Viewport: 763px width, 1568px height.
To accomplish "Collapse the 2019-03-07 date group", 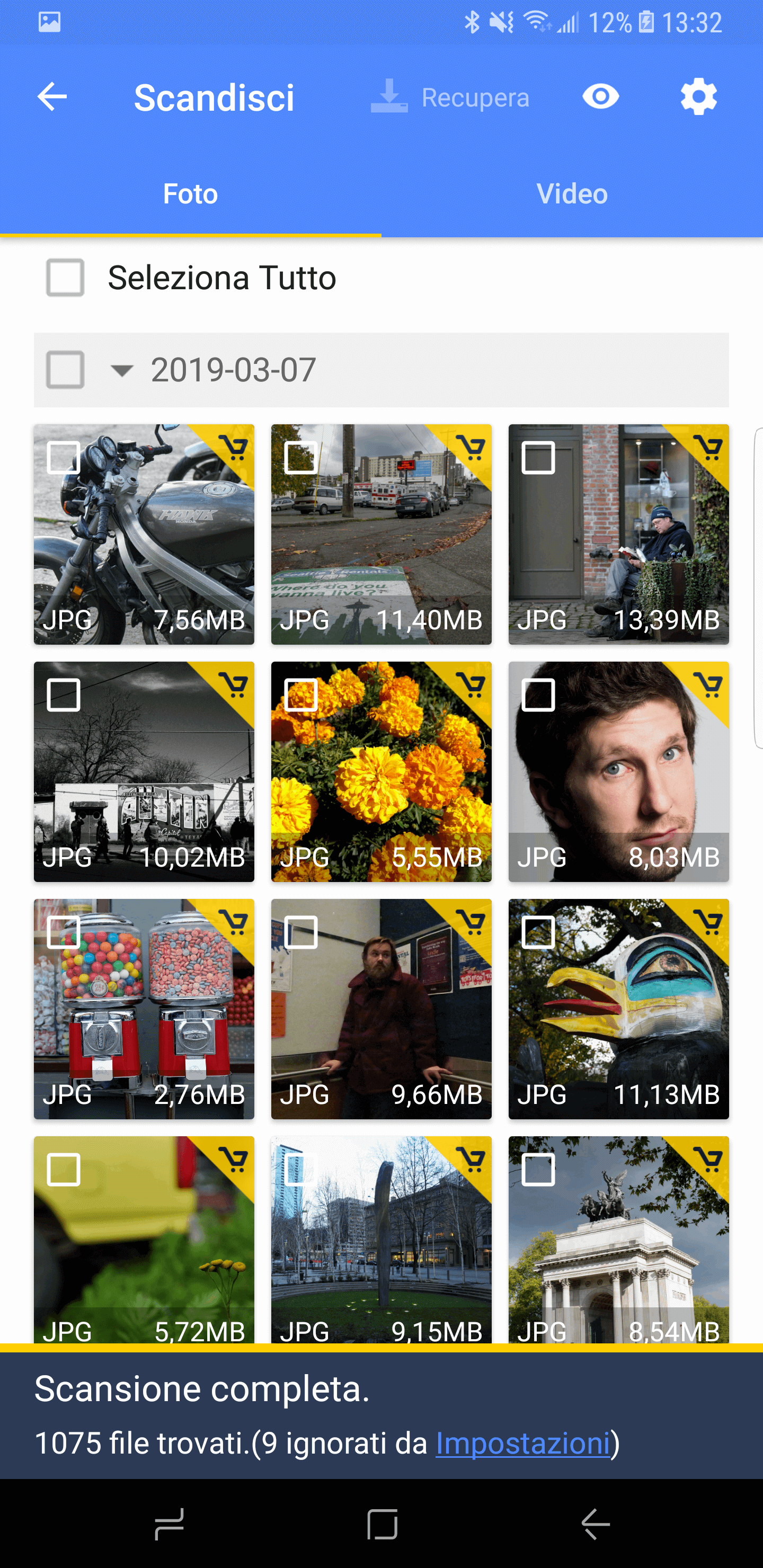I will point(122,370).
